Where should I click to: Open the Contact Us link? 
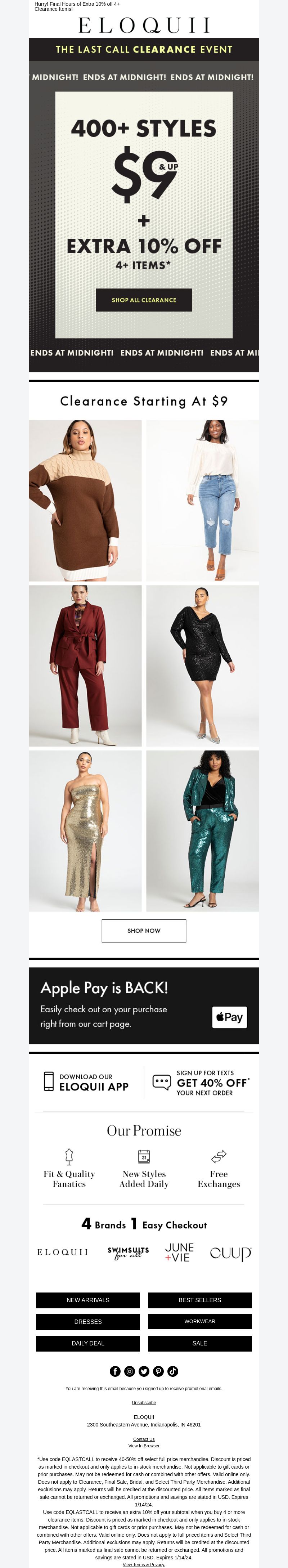(144, 1439)
